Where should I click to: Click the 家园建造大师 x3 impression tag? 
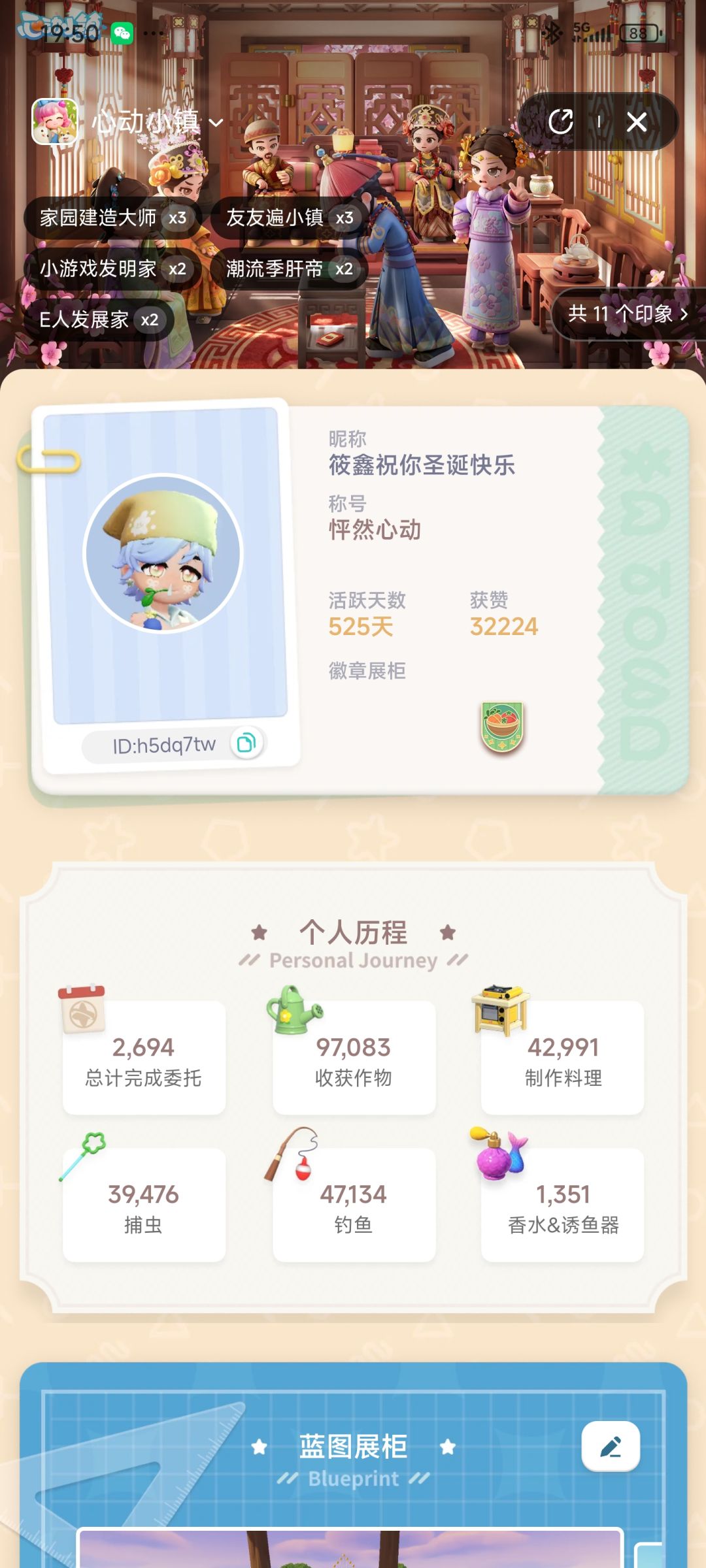[114, 218]
